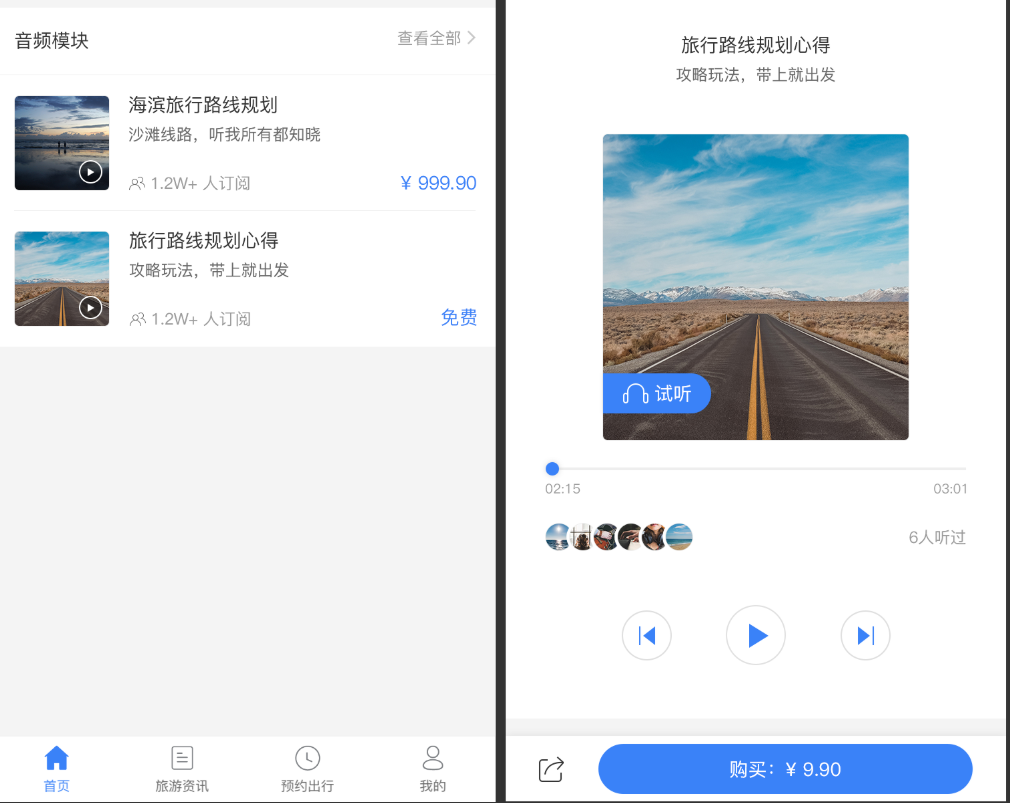
Task: Switch to the 我的 tab
Action: pos(432,768)
